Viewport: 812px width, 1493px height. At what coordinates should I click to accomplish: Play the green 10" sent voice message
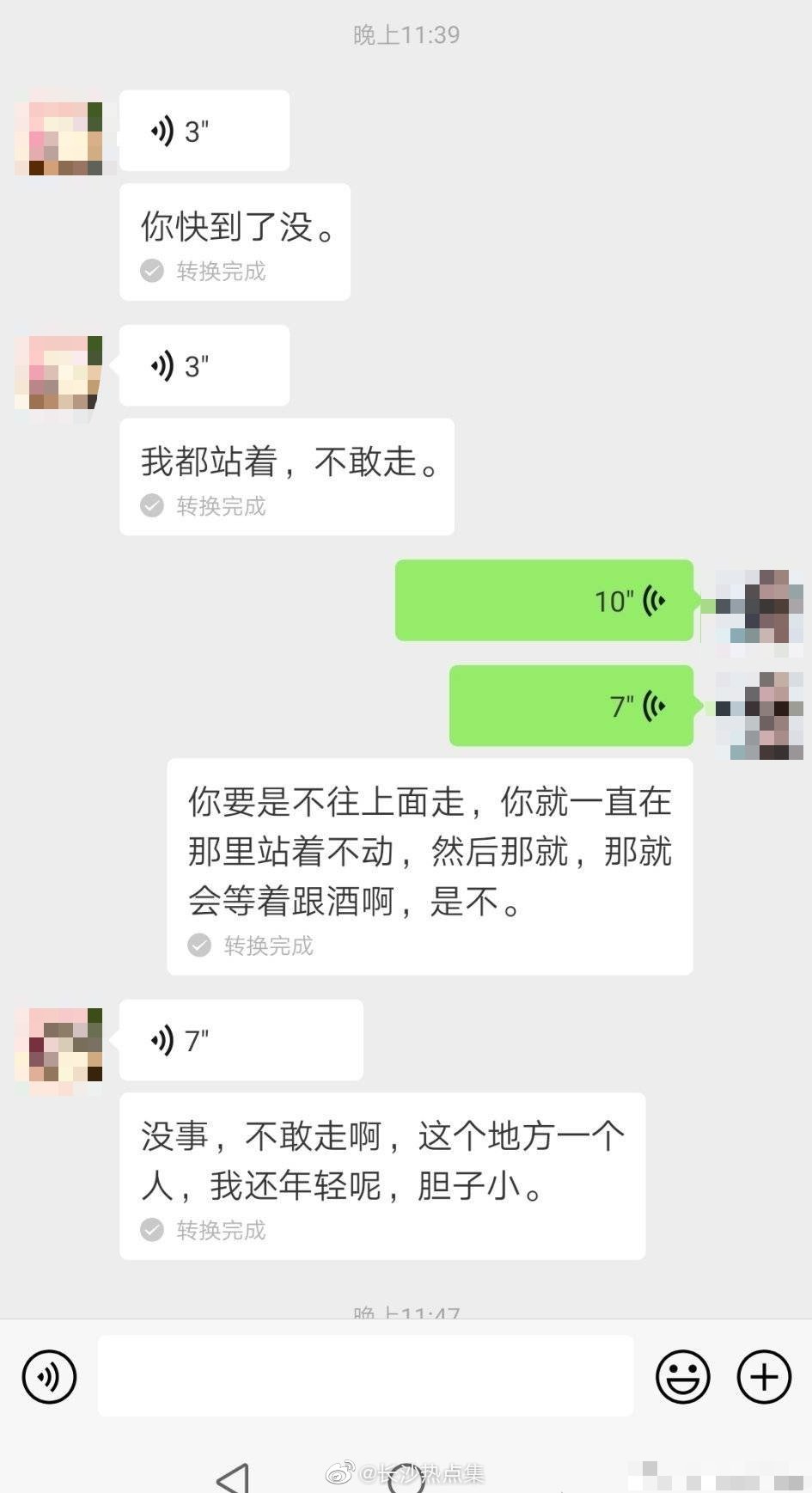544,600
